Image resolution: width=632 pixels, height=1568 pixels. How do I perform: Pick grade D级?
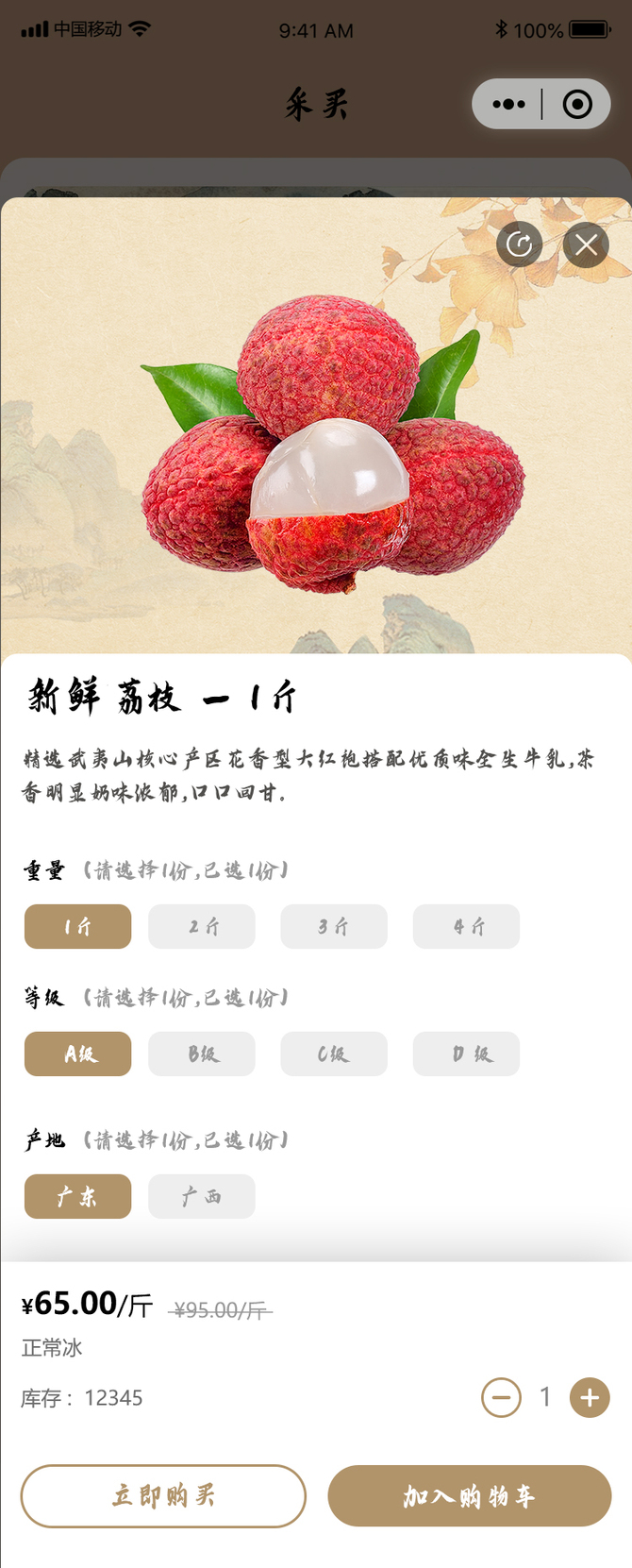(466, 1054)
